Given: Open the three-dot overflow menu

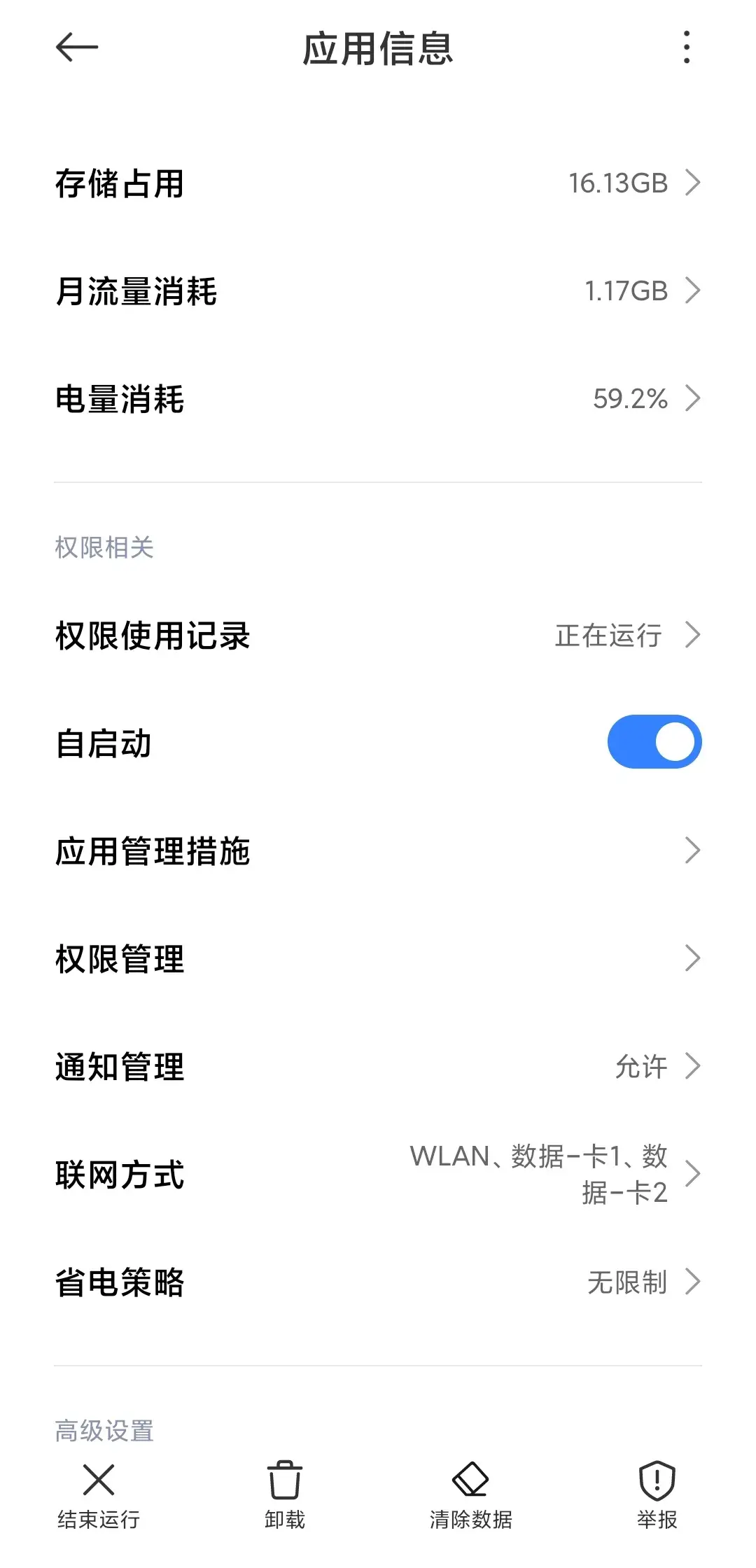Looking at the screenshot, I should (x=687, y=48).
